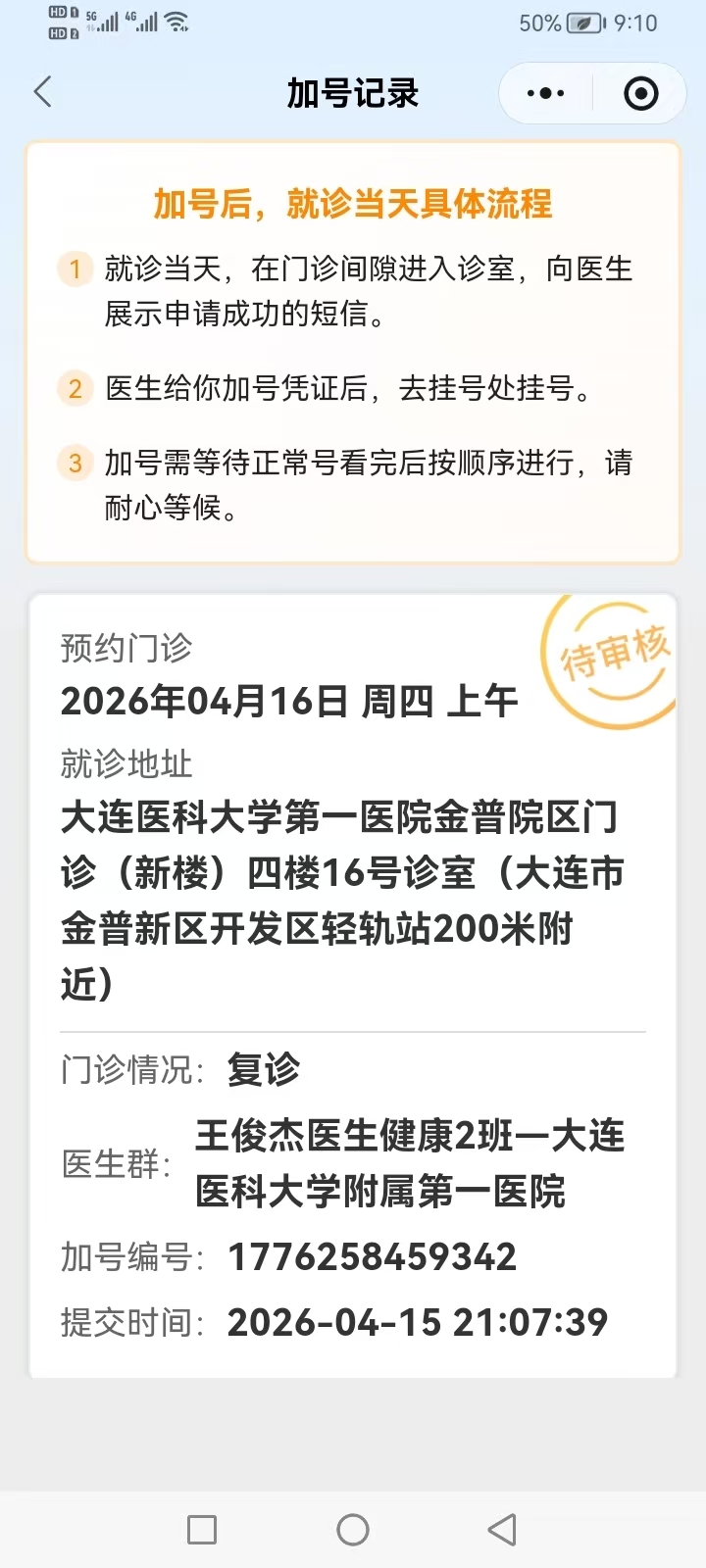Close the mini program with the circle button

640,94
